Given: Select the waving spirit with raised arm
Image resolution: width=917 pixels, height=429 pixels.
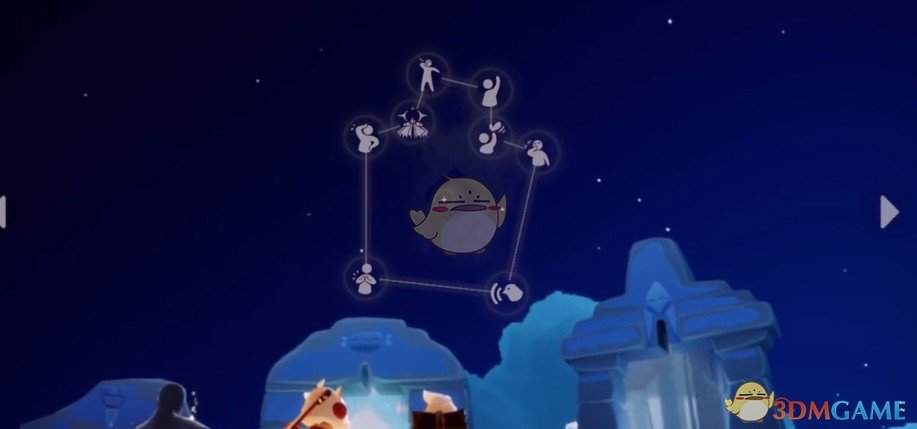Looking at the screenshot, I should point(490,88).
